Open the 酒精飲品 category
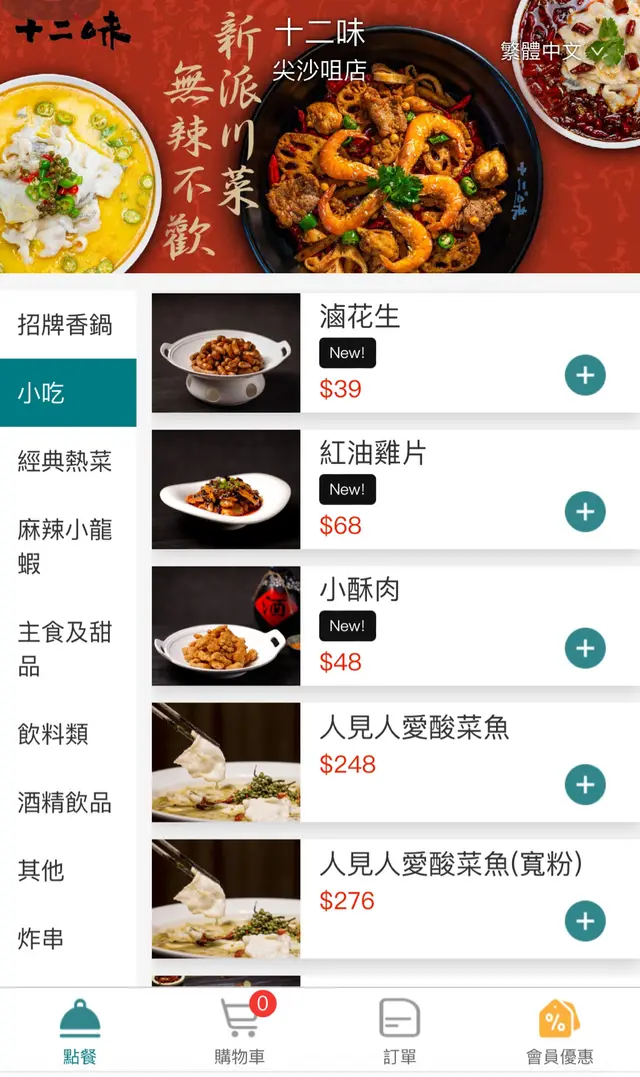The image size is (640, 1077). [x=66, y=802]
